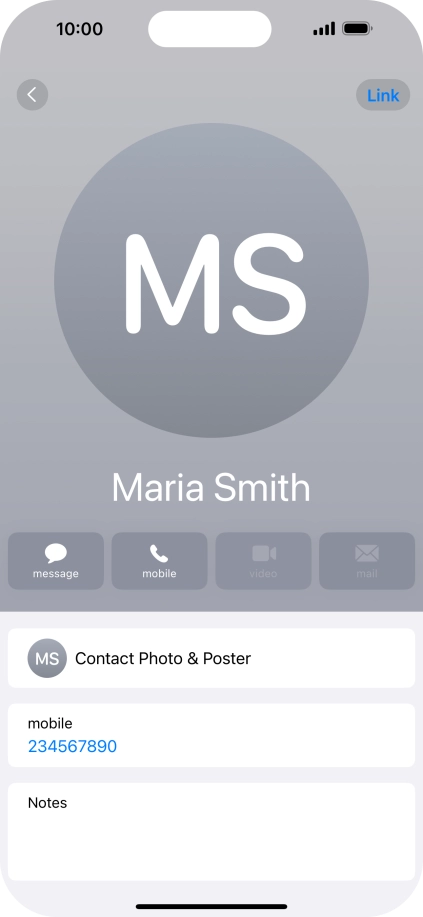Open Contact Photo & Poster
The height and width of the screenshot is (917, 423).
click(x=211, y=658)
